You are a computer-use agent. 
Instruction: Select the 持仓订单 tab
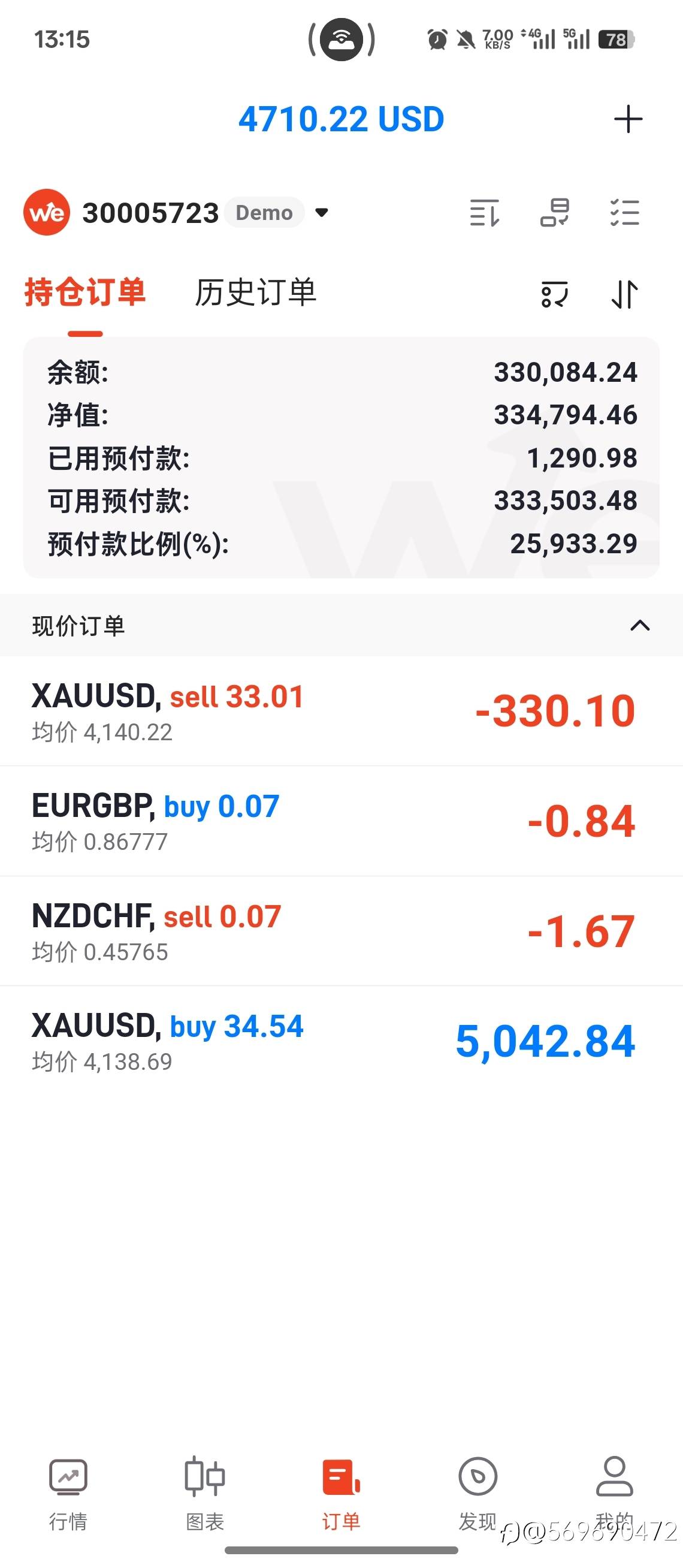tap(84, 292)
